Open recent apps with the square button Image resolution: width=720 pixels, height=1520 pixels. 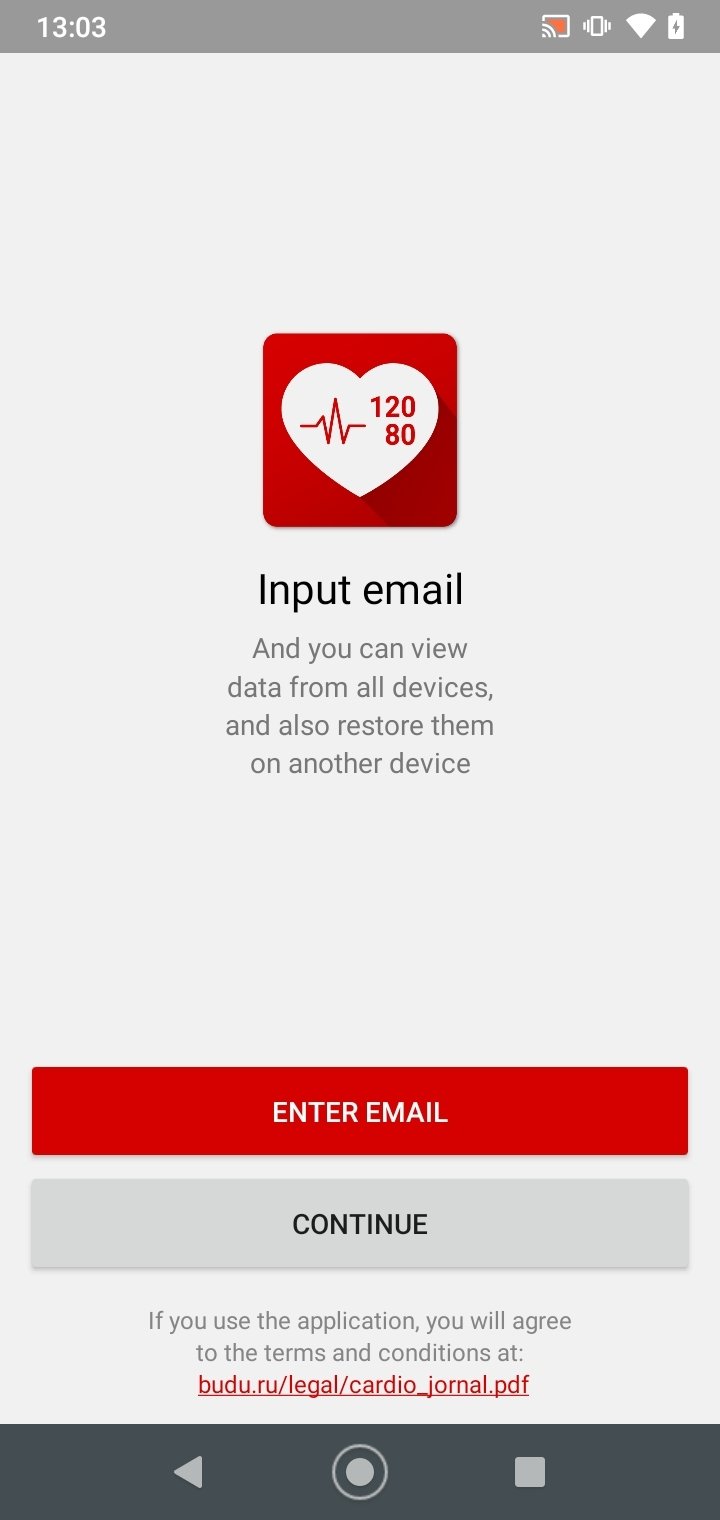coord(529,1472)
